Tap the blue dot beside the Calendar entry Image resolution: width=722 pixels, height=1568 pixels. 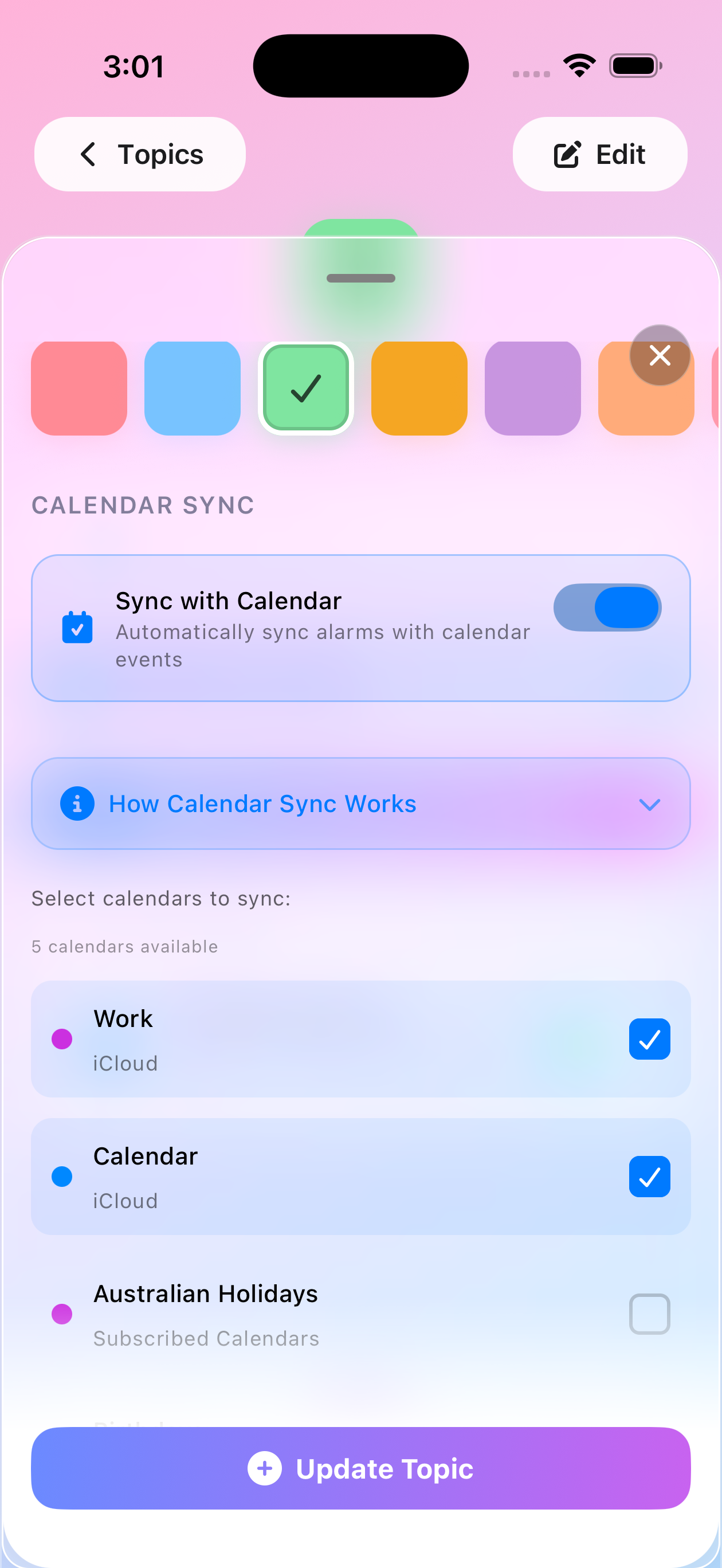61,1177
